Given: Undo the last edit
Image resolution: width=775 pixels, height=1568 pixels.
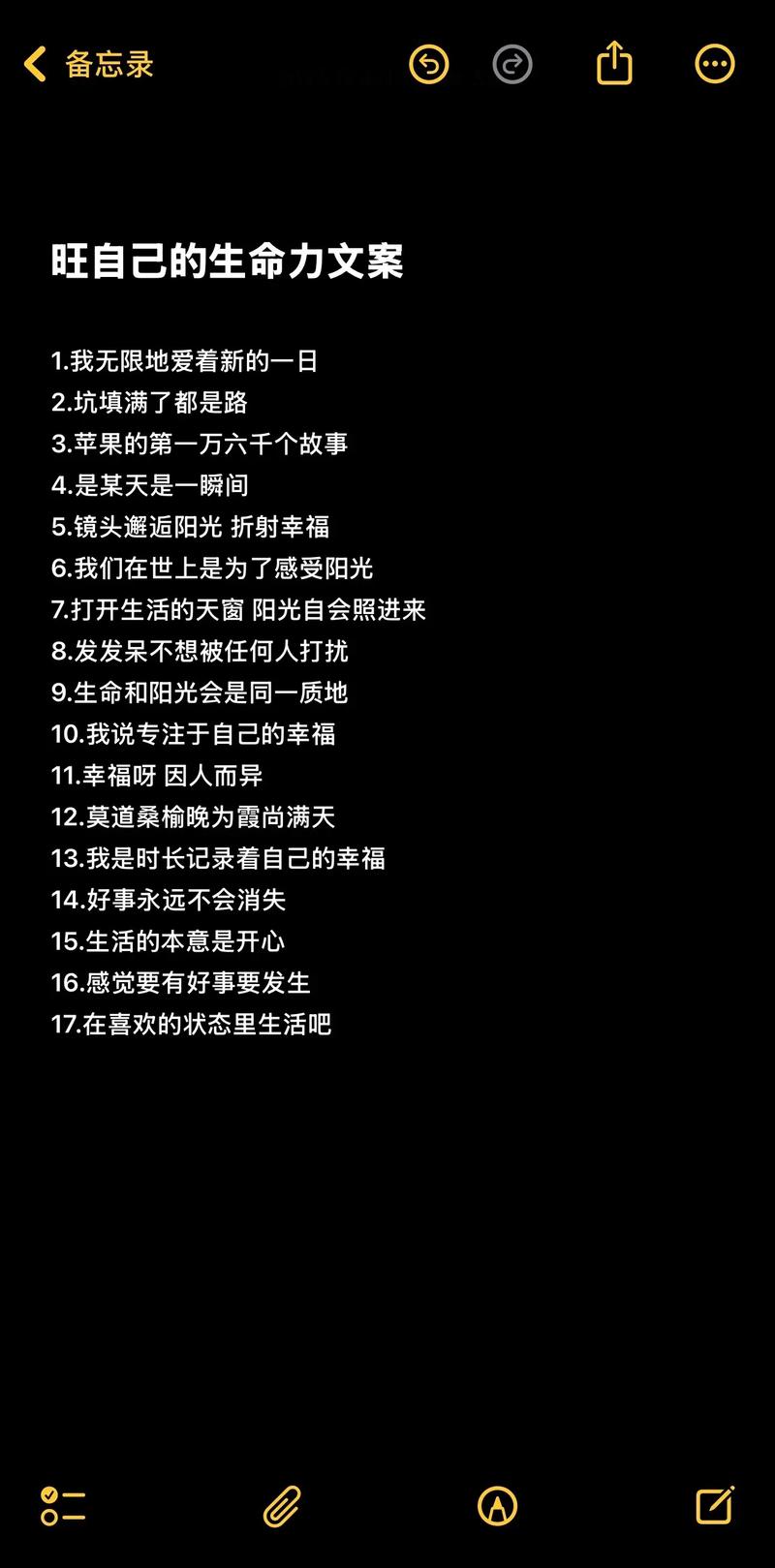Looking at the screenshot, I should click(x=428, y=65).
